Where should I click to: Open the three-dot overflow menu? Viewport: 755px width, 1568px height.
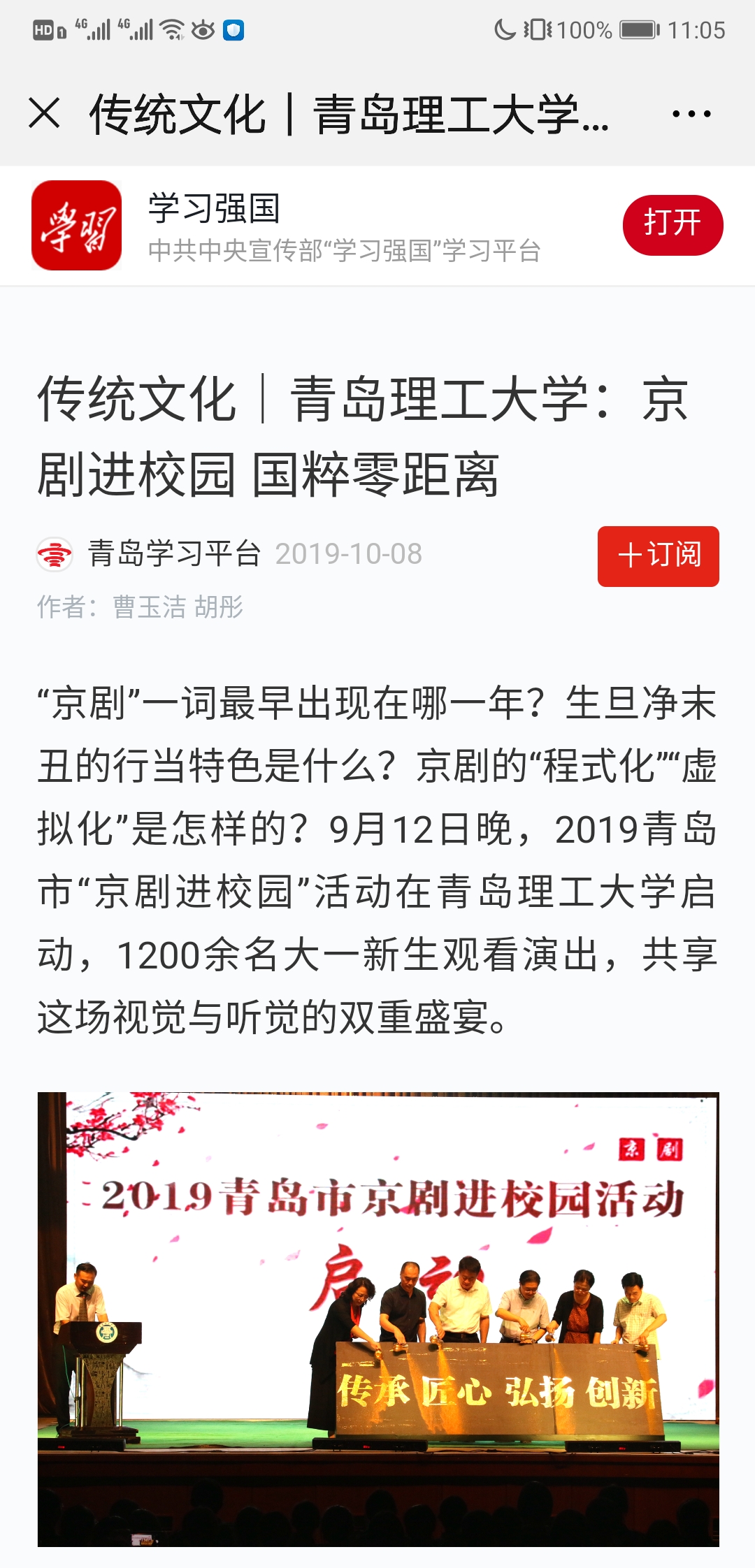coord(691,114)
